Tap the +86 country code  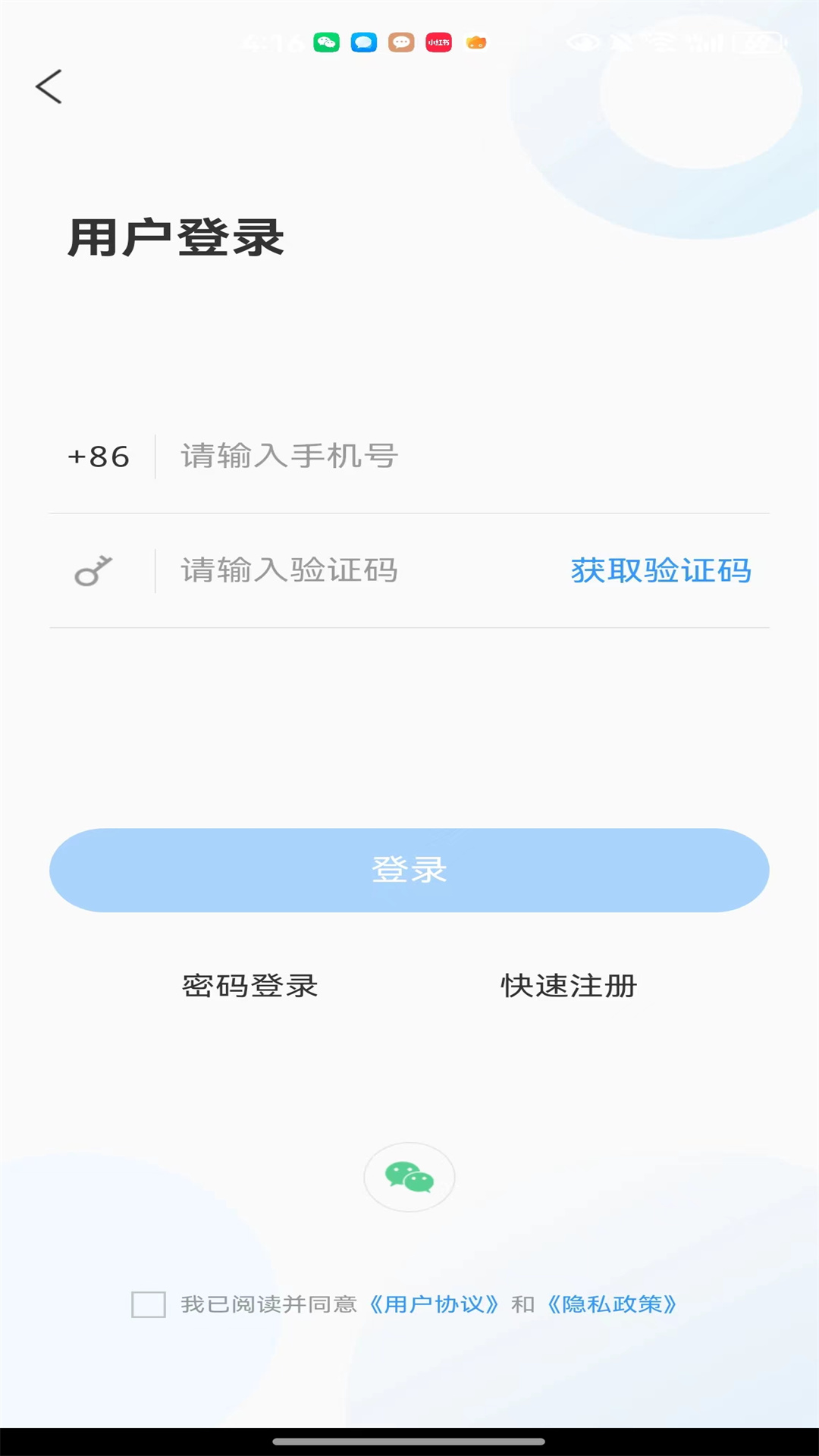pos(99,457)
